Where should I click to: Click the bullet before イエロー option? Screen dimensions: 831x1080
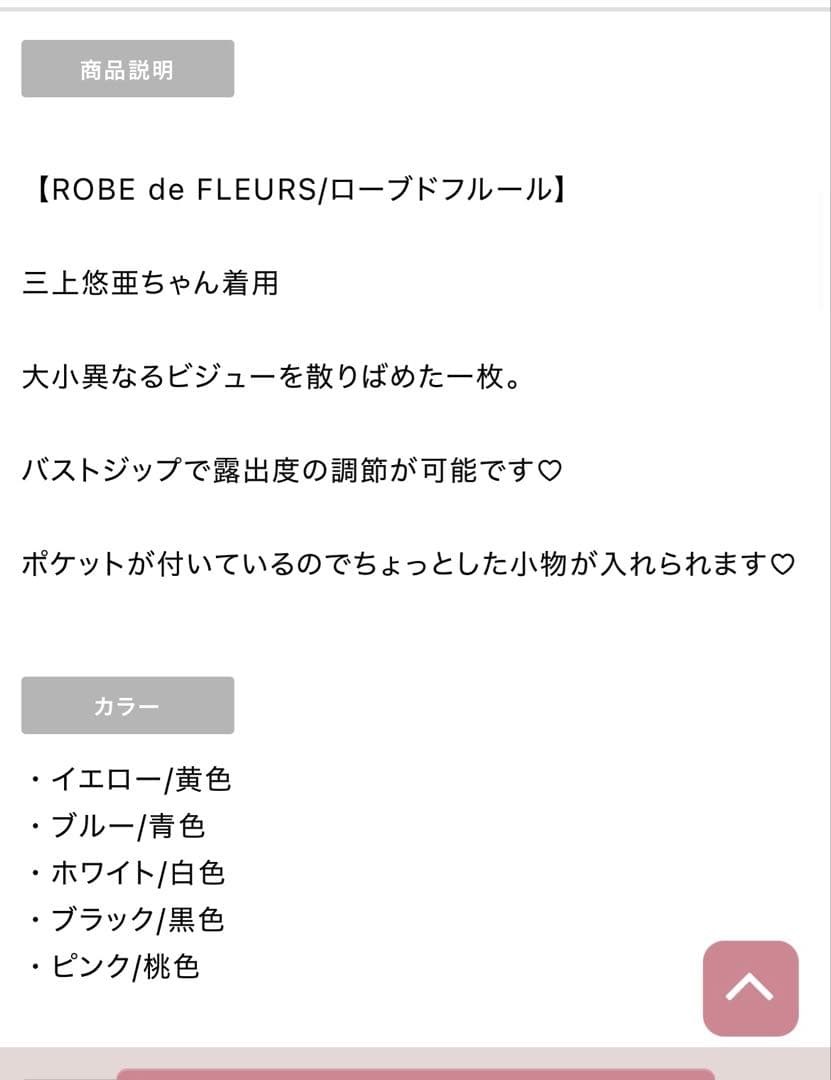pyautogui.click(x=36, y=779)
